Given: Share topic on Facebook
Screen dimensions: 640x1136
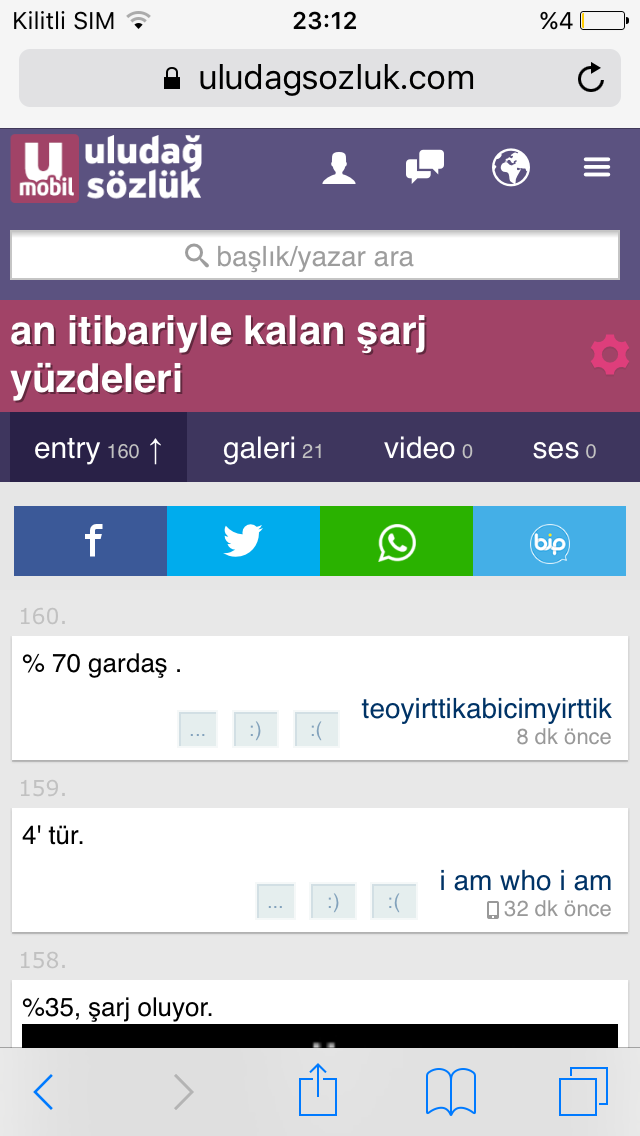Looking at the screenshot, I should (x=91, y=541).
